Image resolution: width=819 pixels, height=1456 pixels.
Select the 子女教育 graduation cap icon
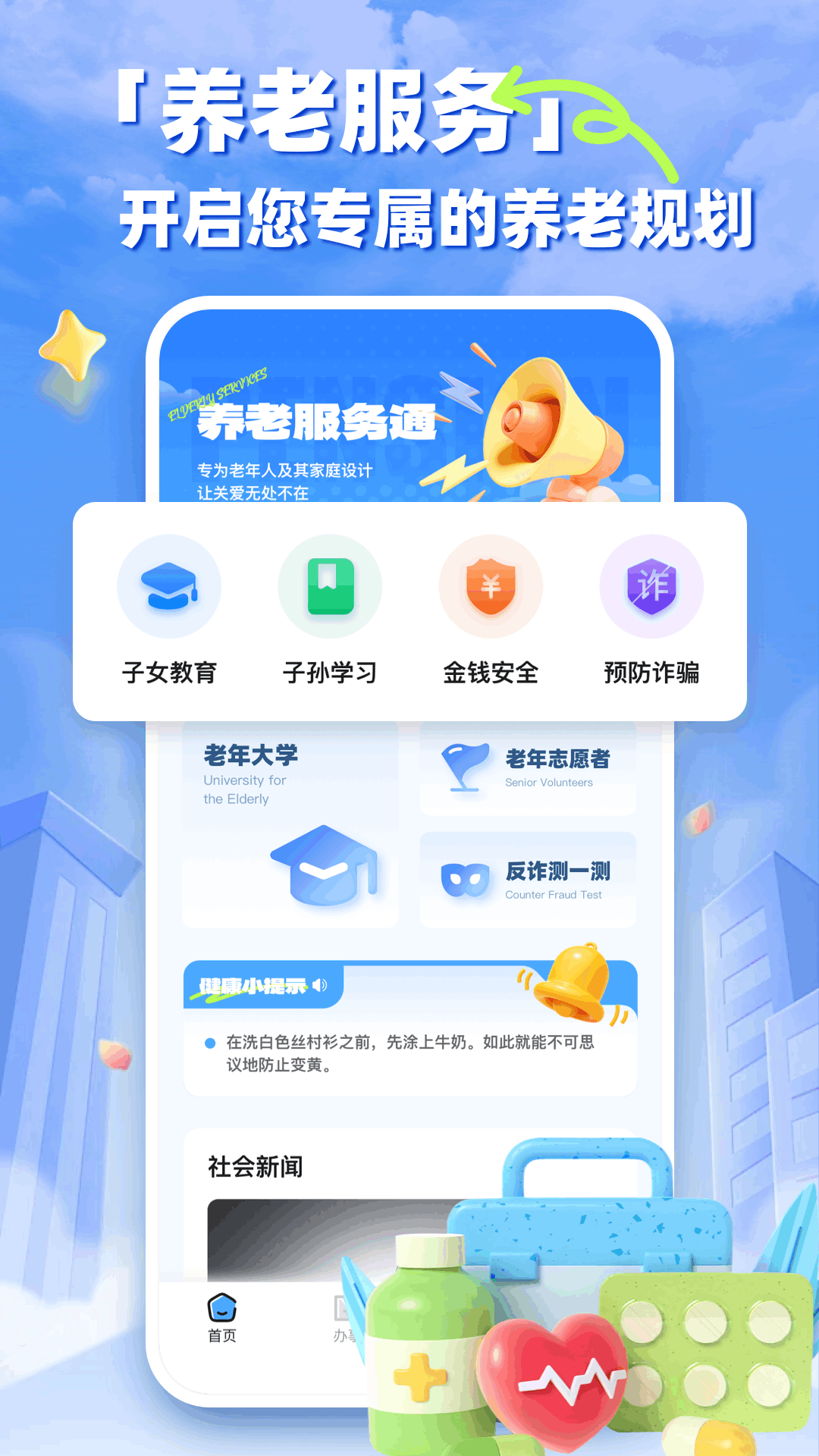[x=168, y=586]
